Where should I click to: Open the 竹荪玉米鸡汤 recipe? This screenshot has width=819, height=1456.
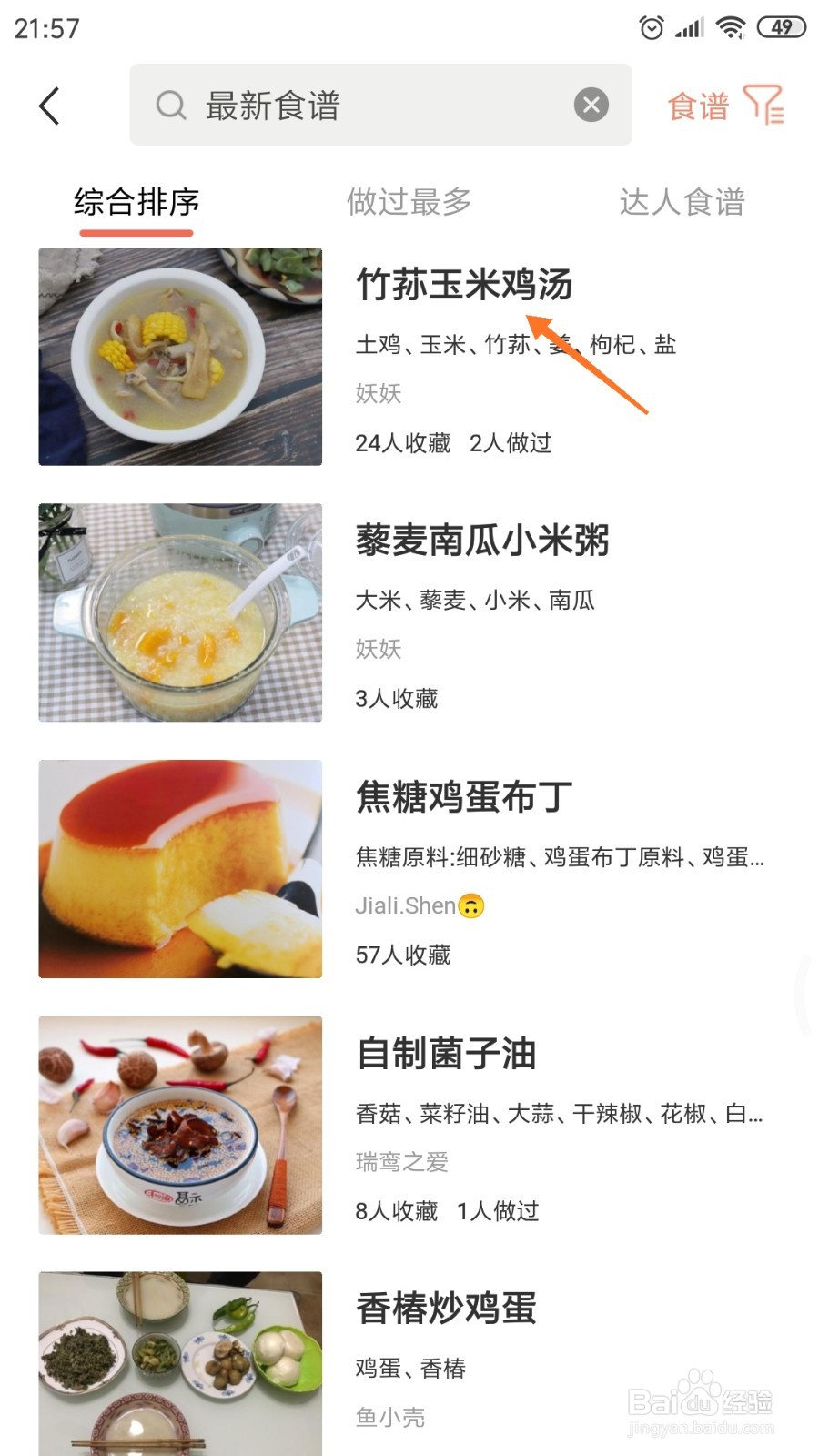point(464,284)
